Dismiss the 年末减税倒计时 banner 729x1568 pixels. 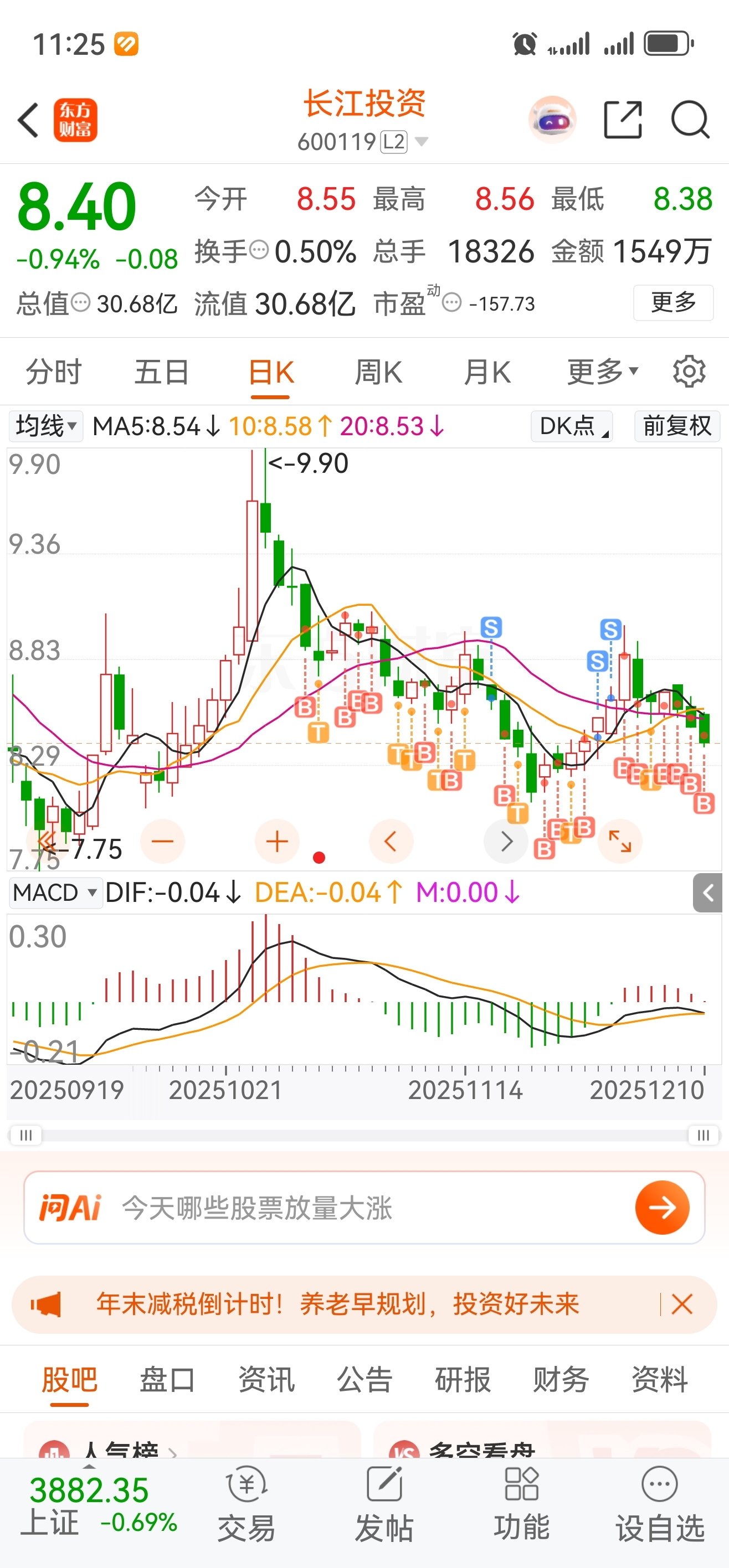[681, 1304]
